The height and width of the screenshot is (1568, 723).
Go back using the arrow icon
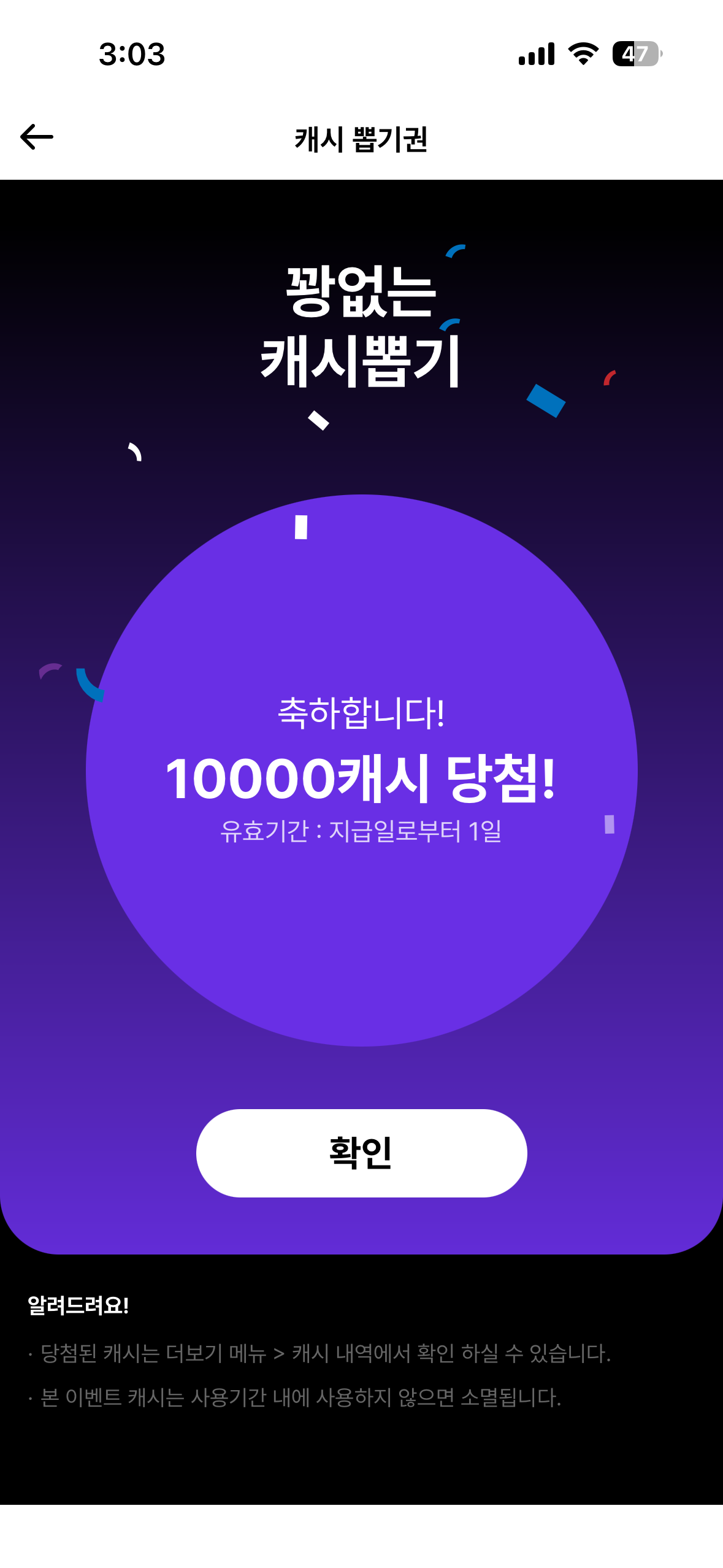click(x=37, y=137)
